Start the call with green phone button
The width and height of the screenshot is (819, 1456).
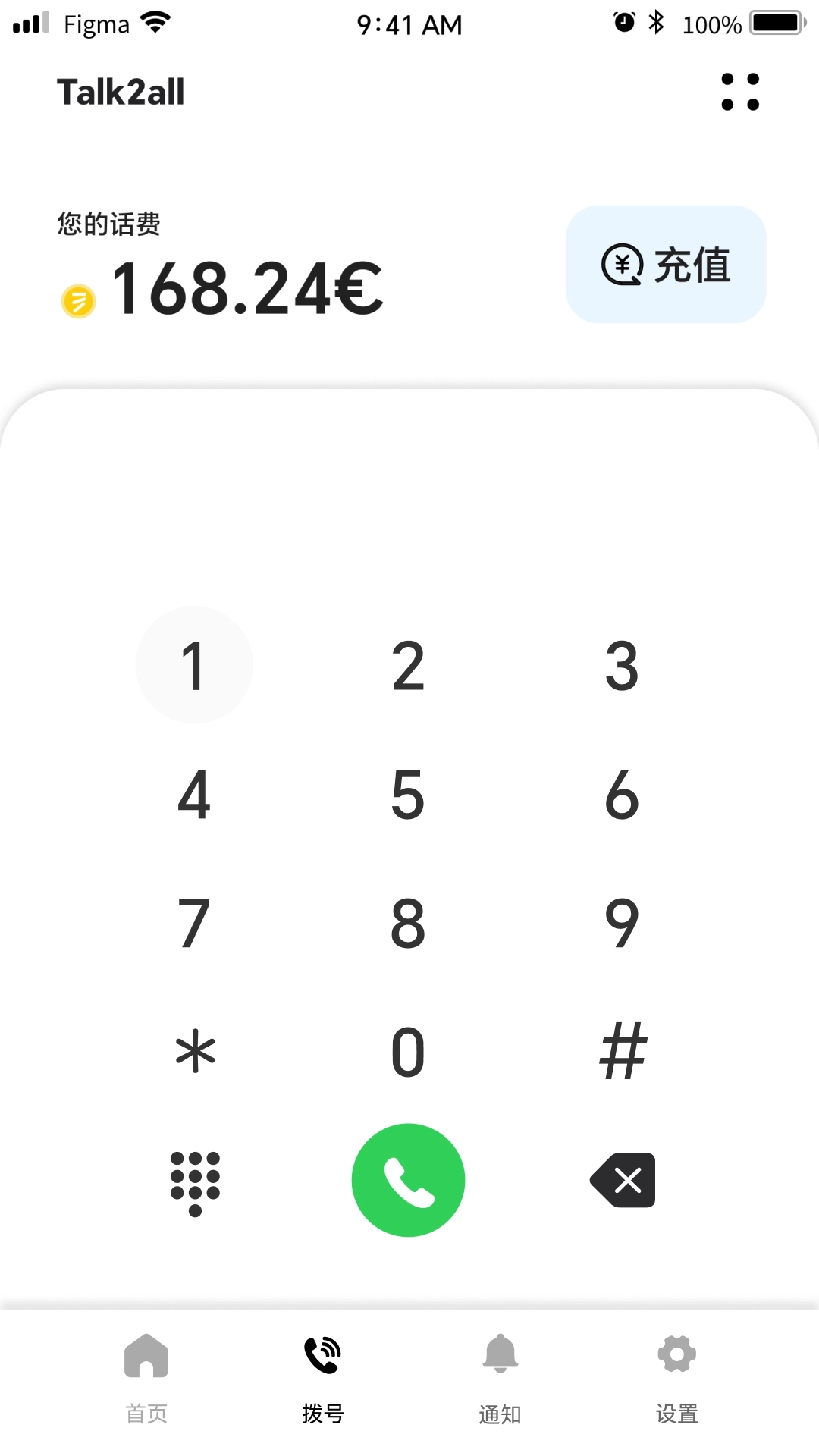[x=408, y=1180]
